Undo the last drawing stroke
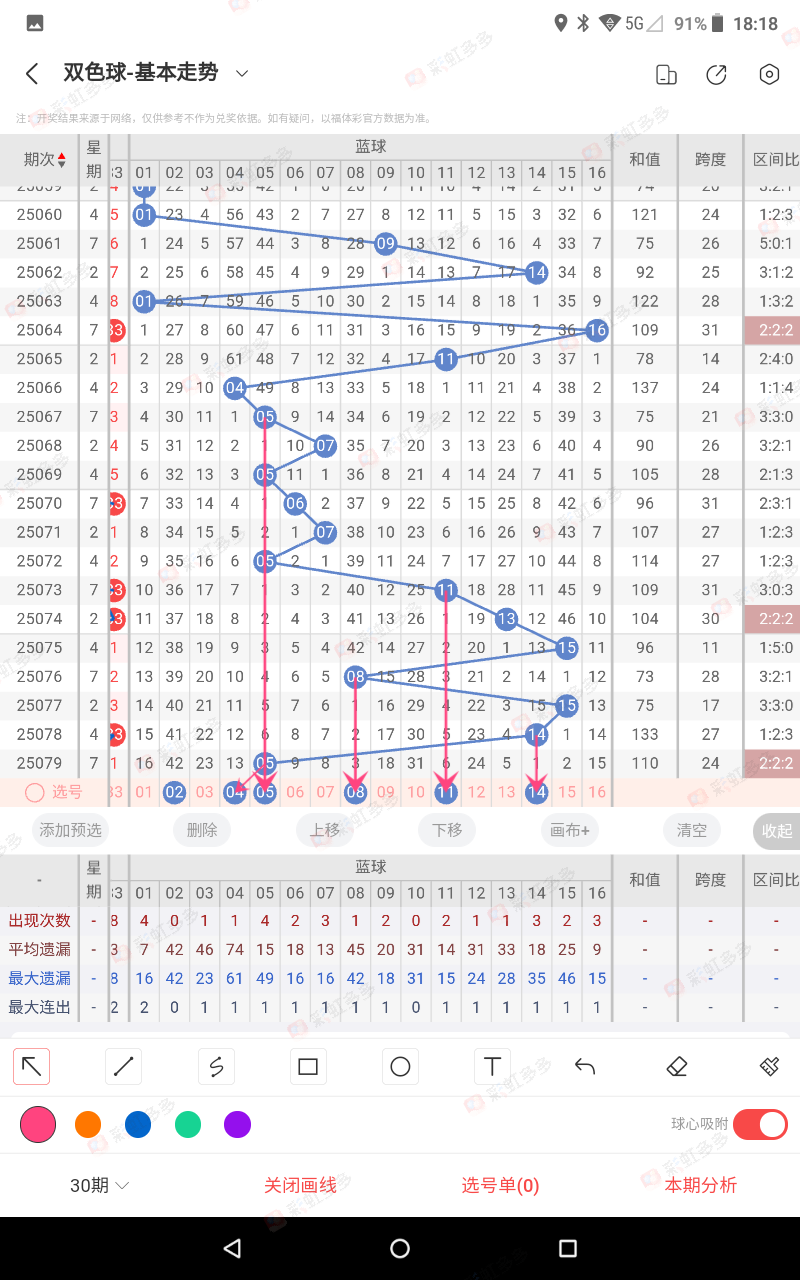 tap(585, 1067)
